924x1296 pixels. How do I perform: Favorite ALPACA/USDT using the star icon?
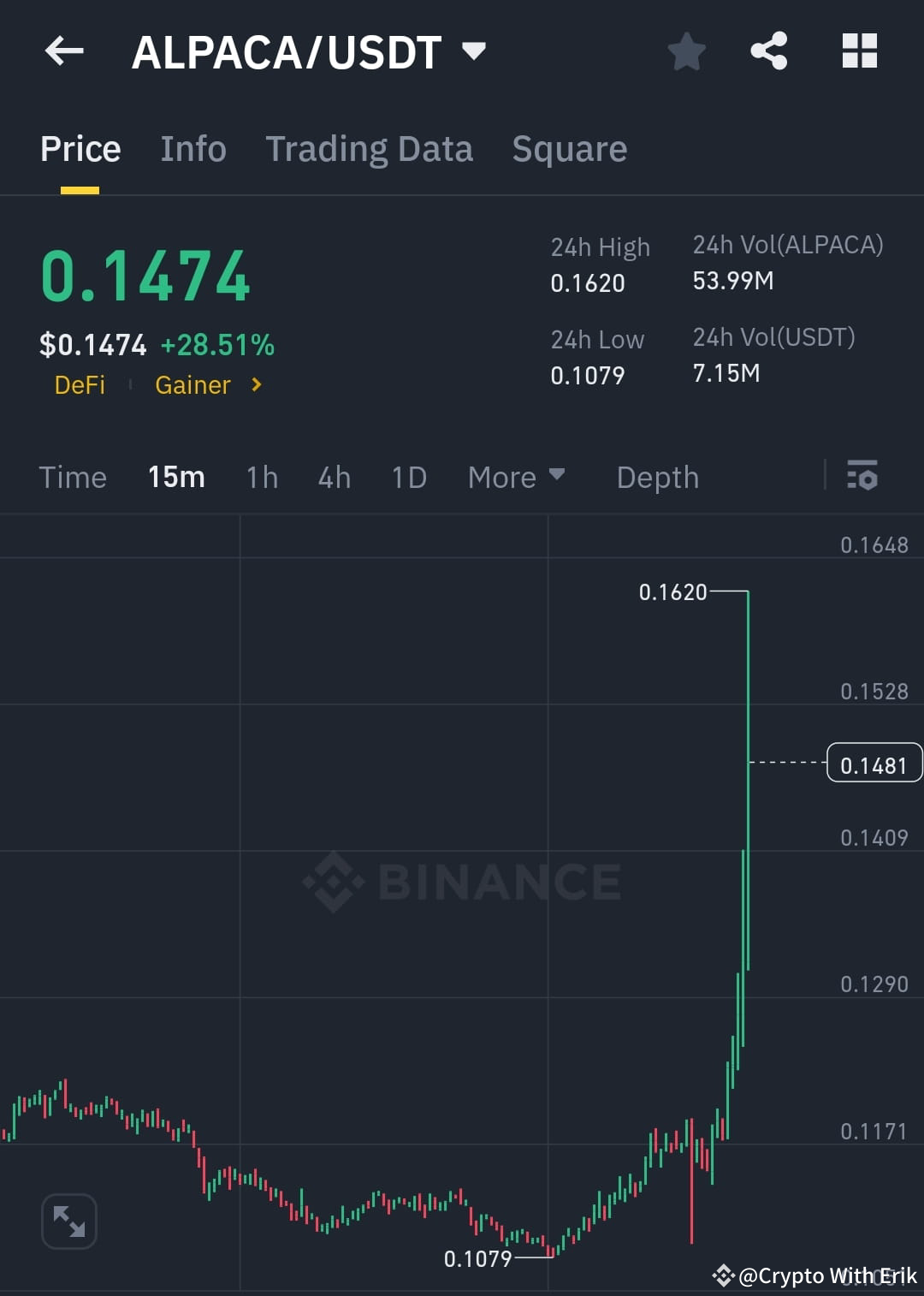687,51
